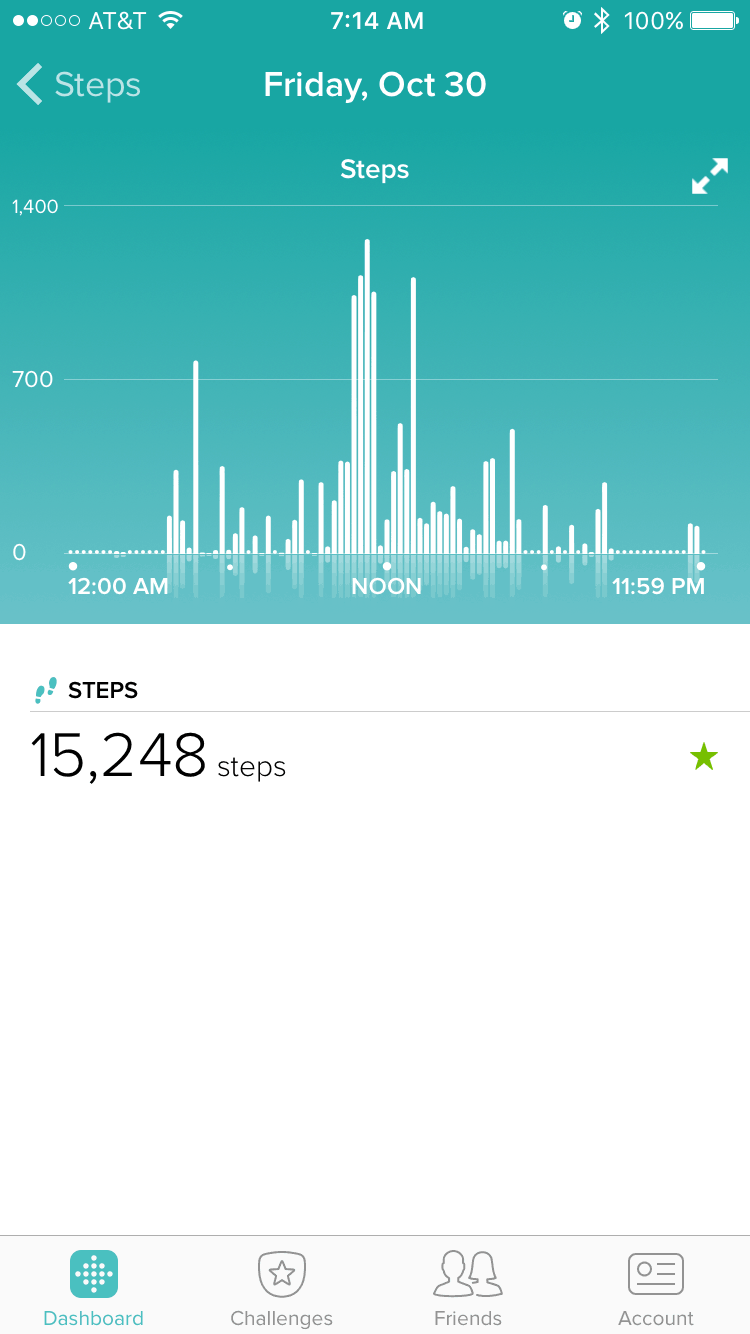Expand the steps chart to full screen
The width and height of the screenshot is (750, 1334).
coord(710,176)
